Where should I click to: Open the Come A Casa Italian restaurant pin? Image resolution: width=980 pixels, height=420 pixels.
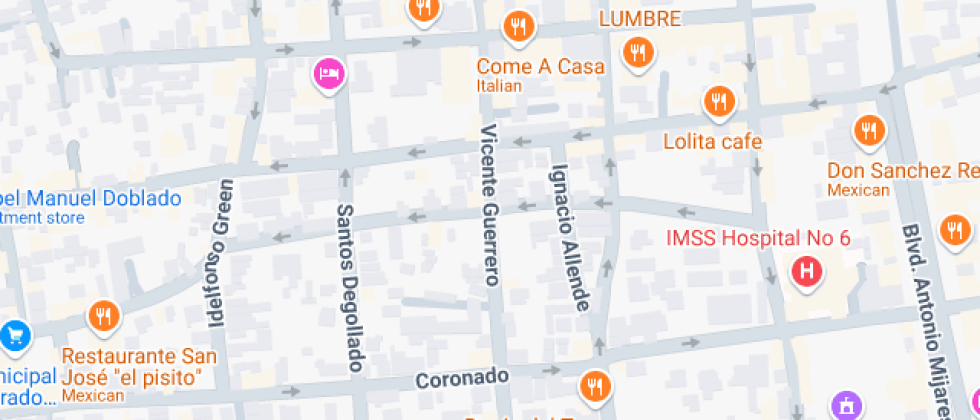(518, 27)
